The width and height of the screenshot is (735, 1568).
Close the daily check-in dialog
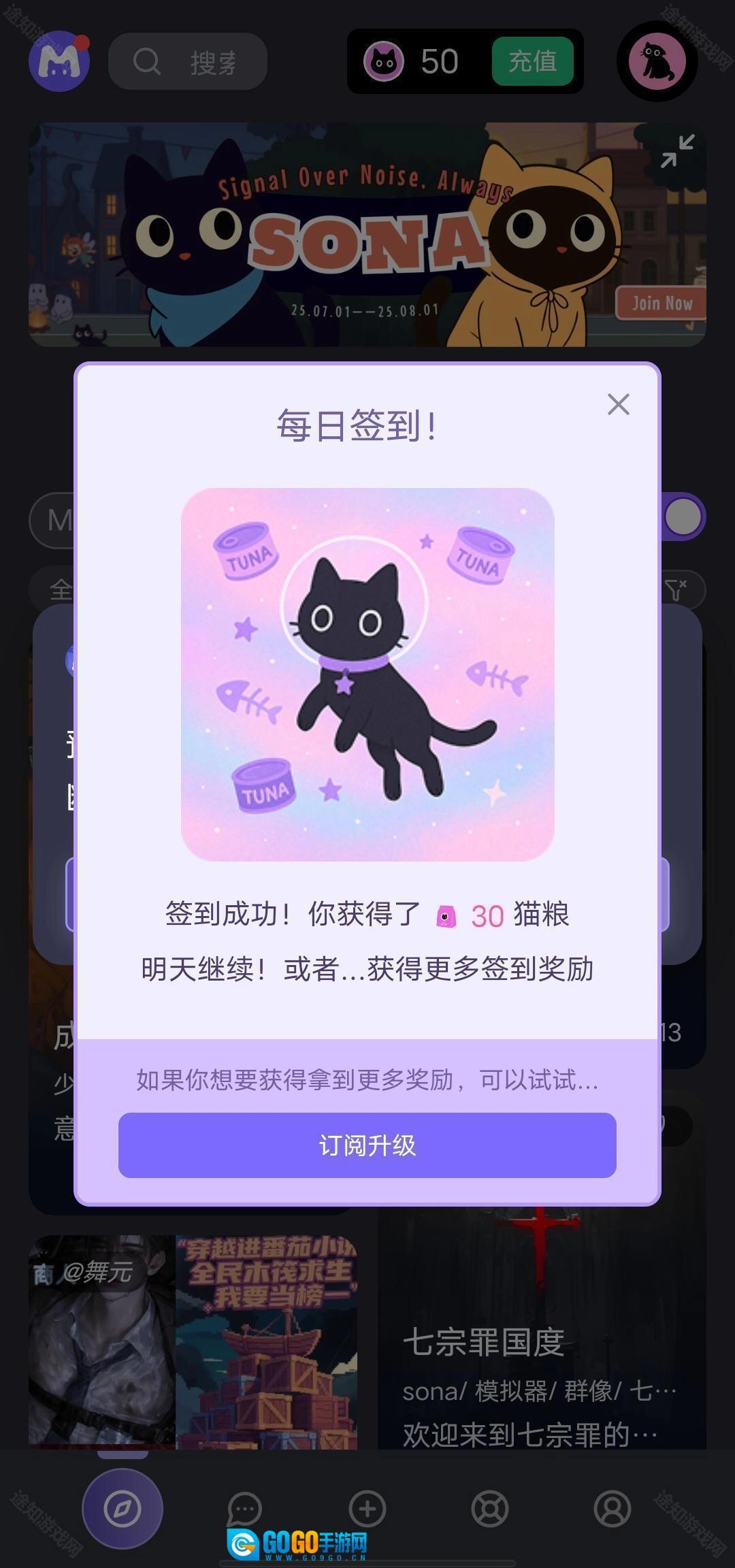pos(618,404)
